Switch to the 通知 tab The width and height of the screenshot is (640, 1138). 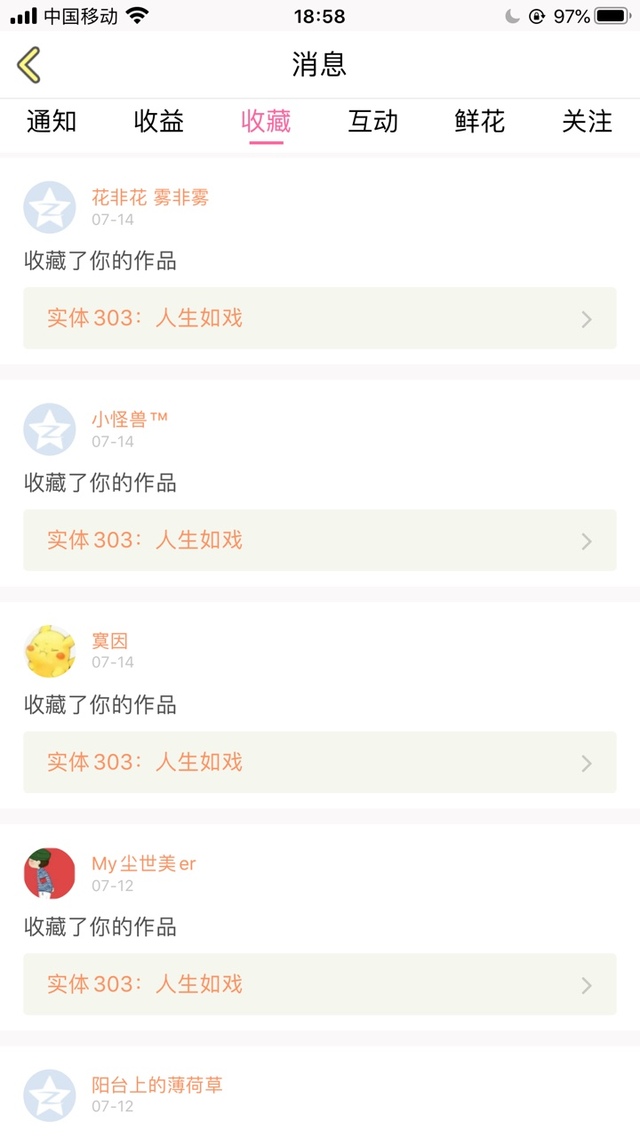click(x=51, y=122)
